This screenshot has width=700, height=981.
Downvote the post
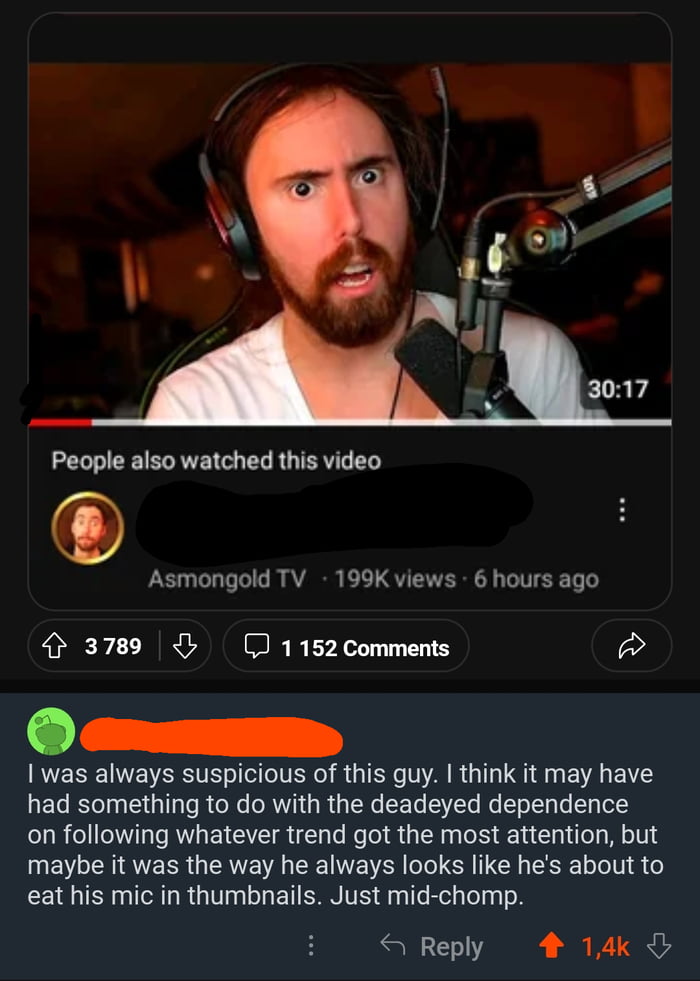(x=185, y=647)
